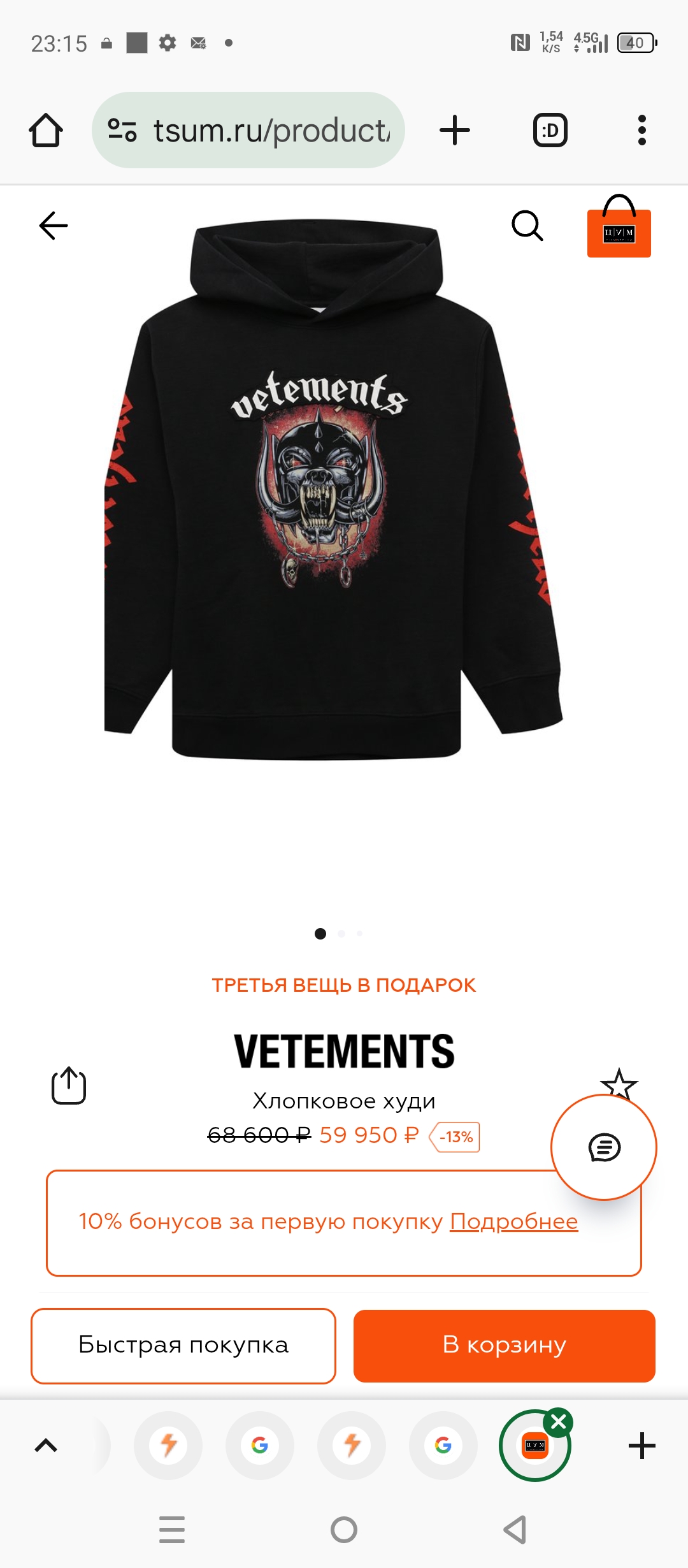Open a new browser tab with plus icon

pyautogui.click(x=455, y=130)
